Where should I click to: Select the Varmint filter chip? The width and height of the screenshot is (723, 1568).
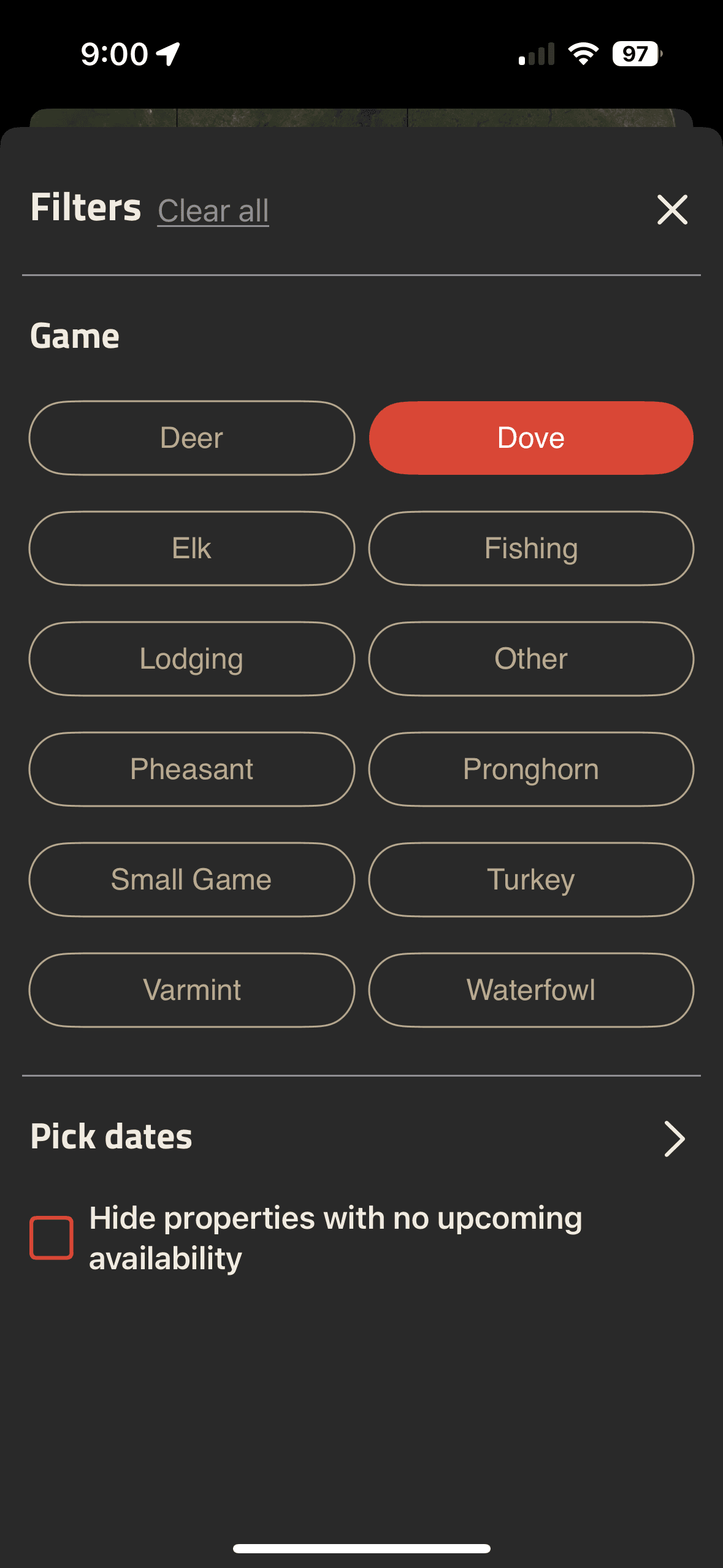tap(191, 990)
